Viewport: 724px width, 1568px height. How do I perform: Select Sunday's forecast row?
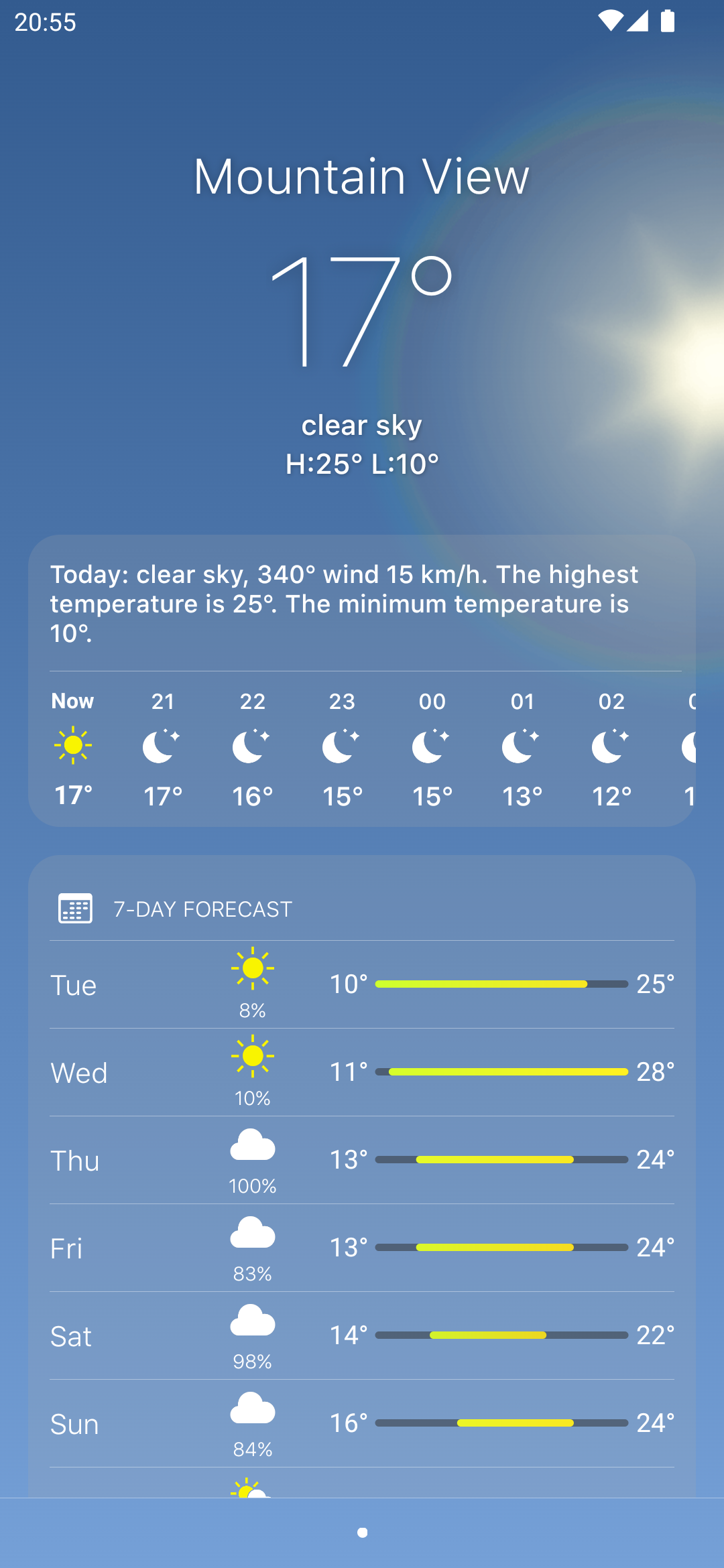point(362,1423)
